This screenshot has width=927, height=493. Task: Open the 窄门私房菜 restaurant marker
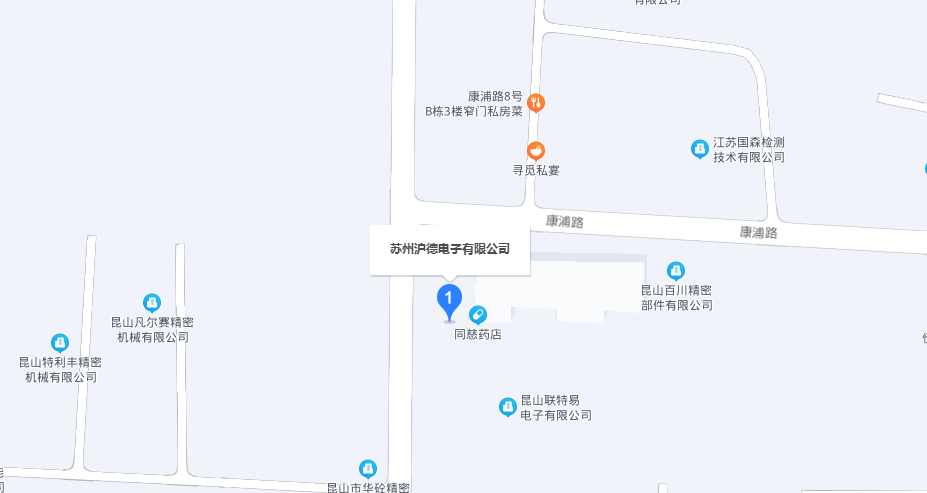pos(536,102)
